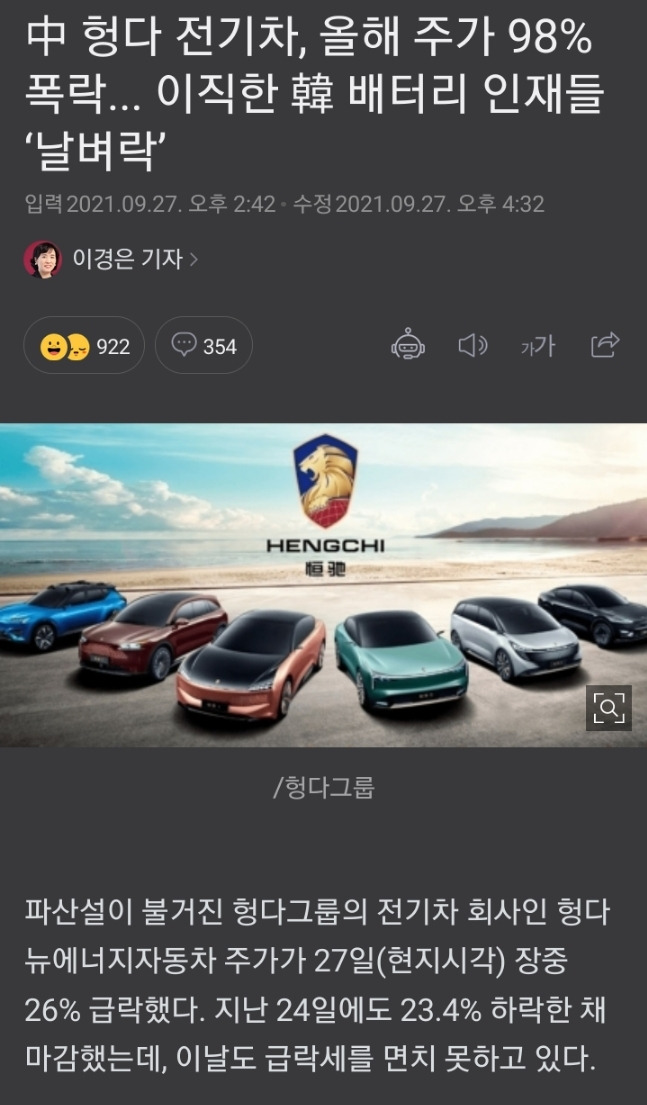Listen to the article with the speaker icon

tap(472, 346)
